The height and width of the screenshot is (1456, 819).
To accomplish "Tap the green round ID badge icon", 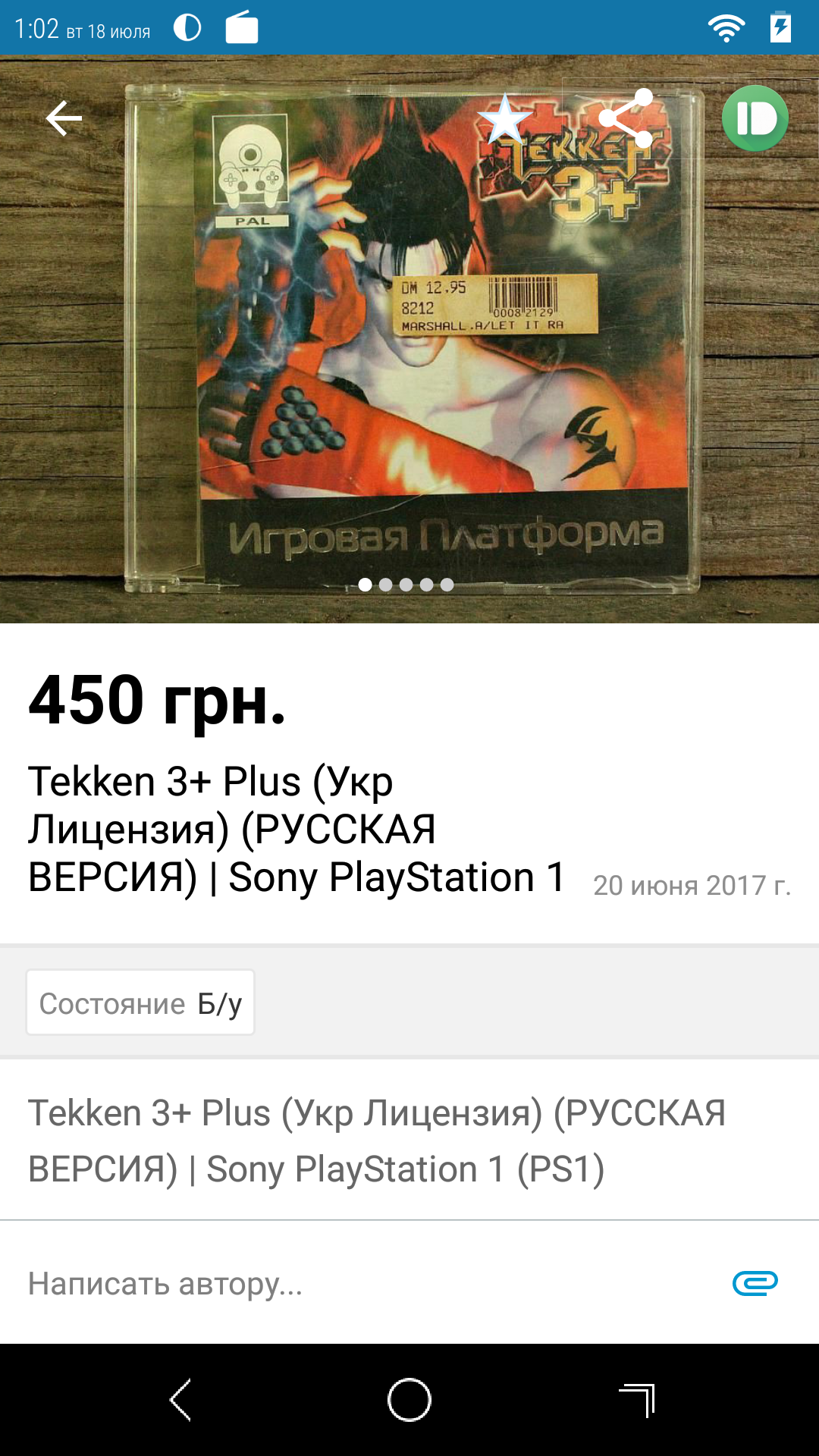I will pyautogui.click(x=755, y=118).
